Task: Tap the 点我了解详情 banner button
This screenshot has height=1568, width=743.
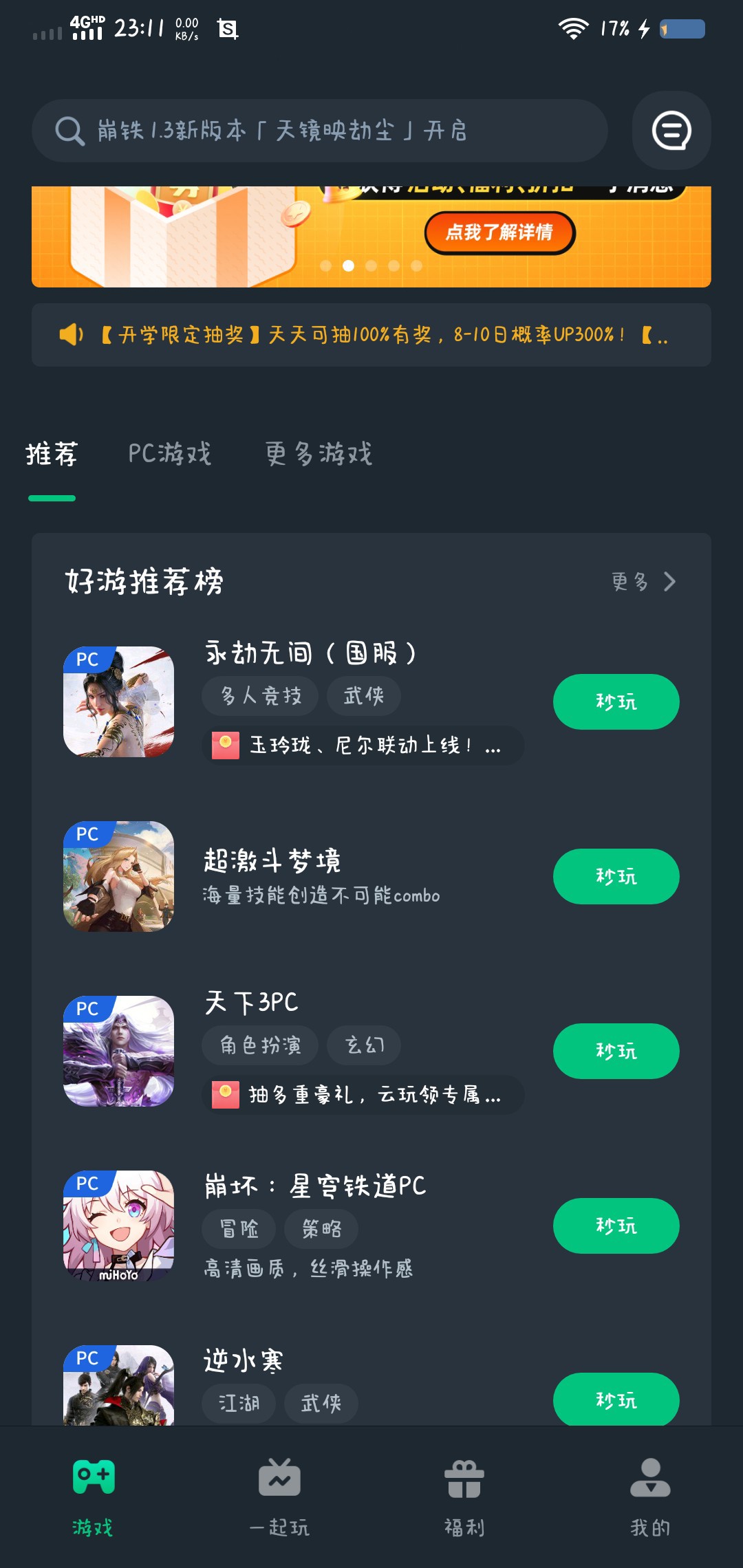Action: coord(499,232)
